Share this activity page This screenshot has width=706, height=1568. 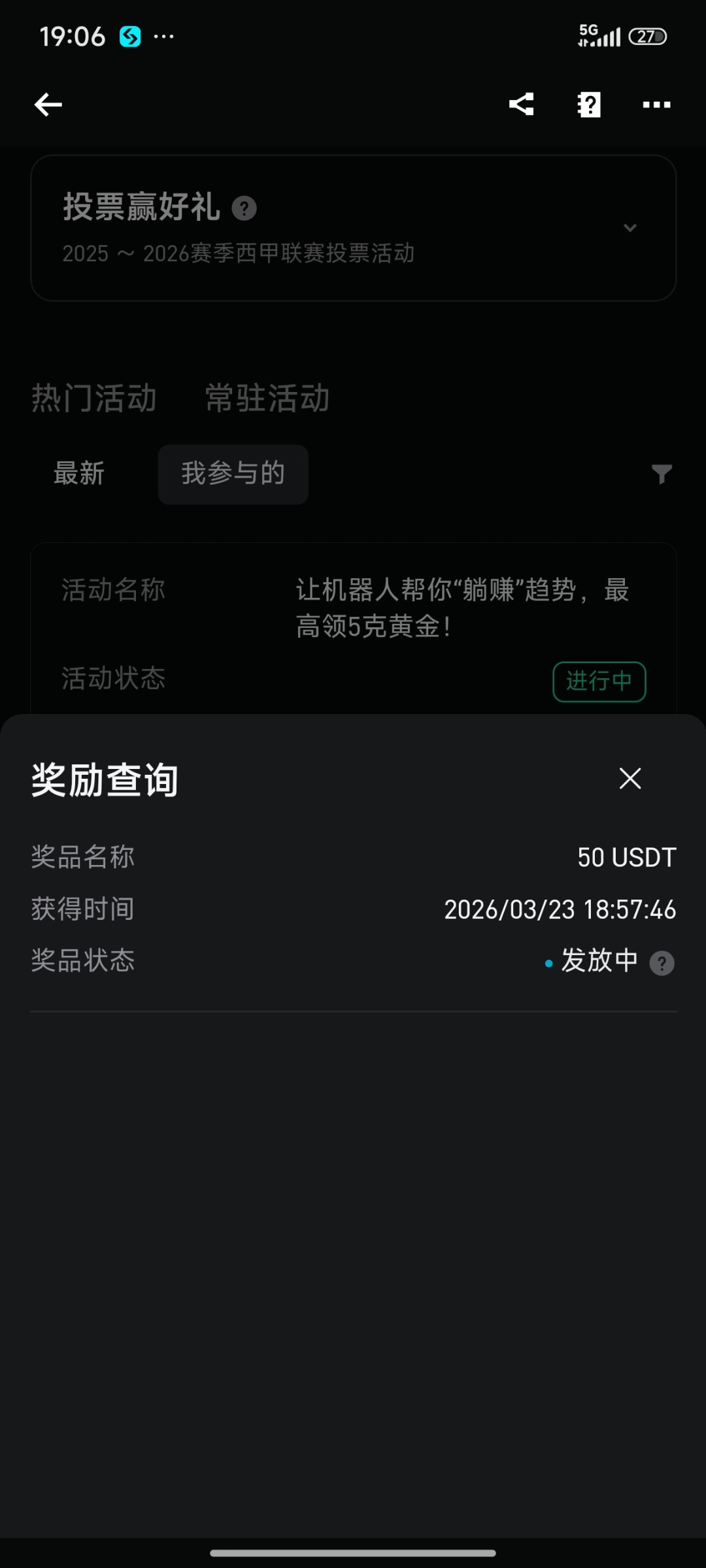click(522, 105)
